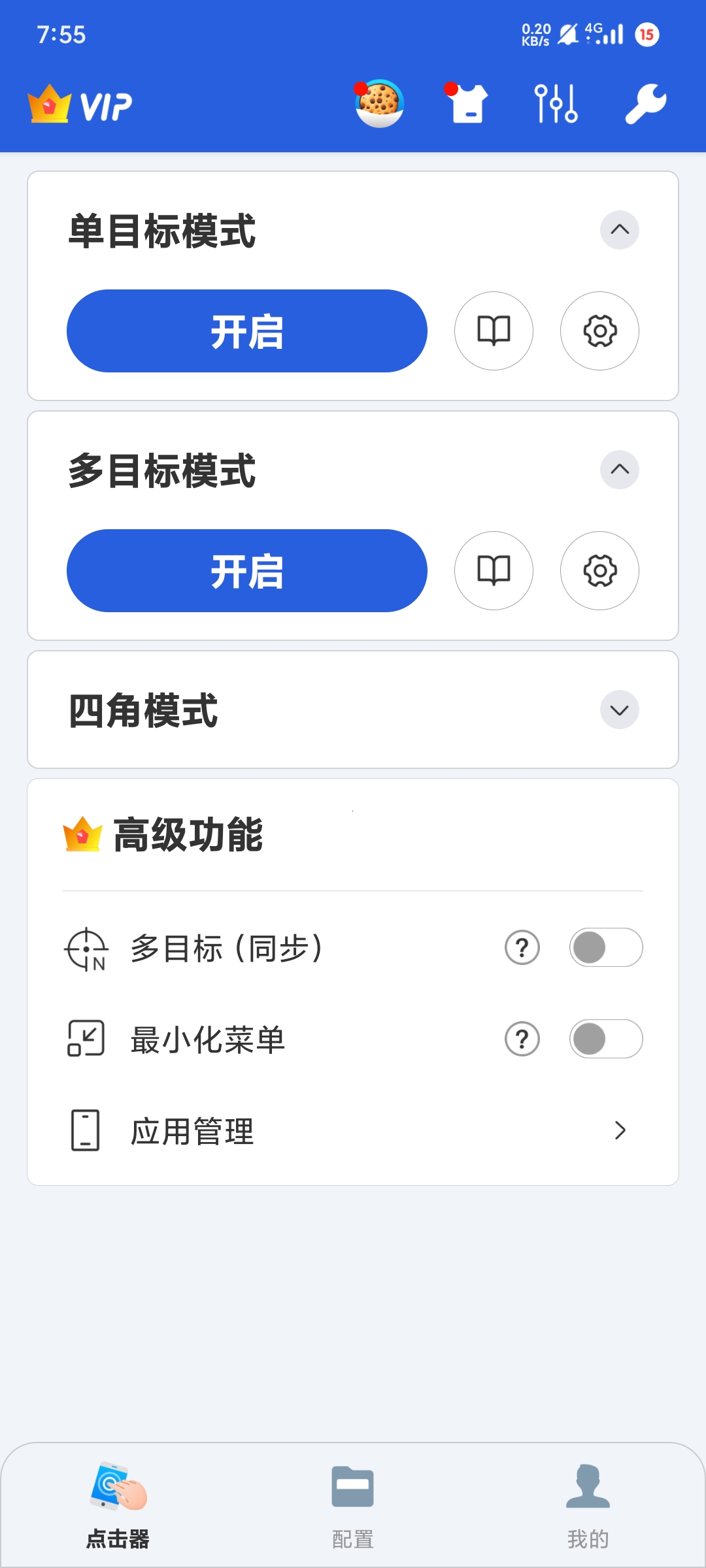Open the VIP crown badge
Screen dimensions: 706x1568
80,105
